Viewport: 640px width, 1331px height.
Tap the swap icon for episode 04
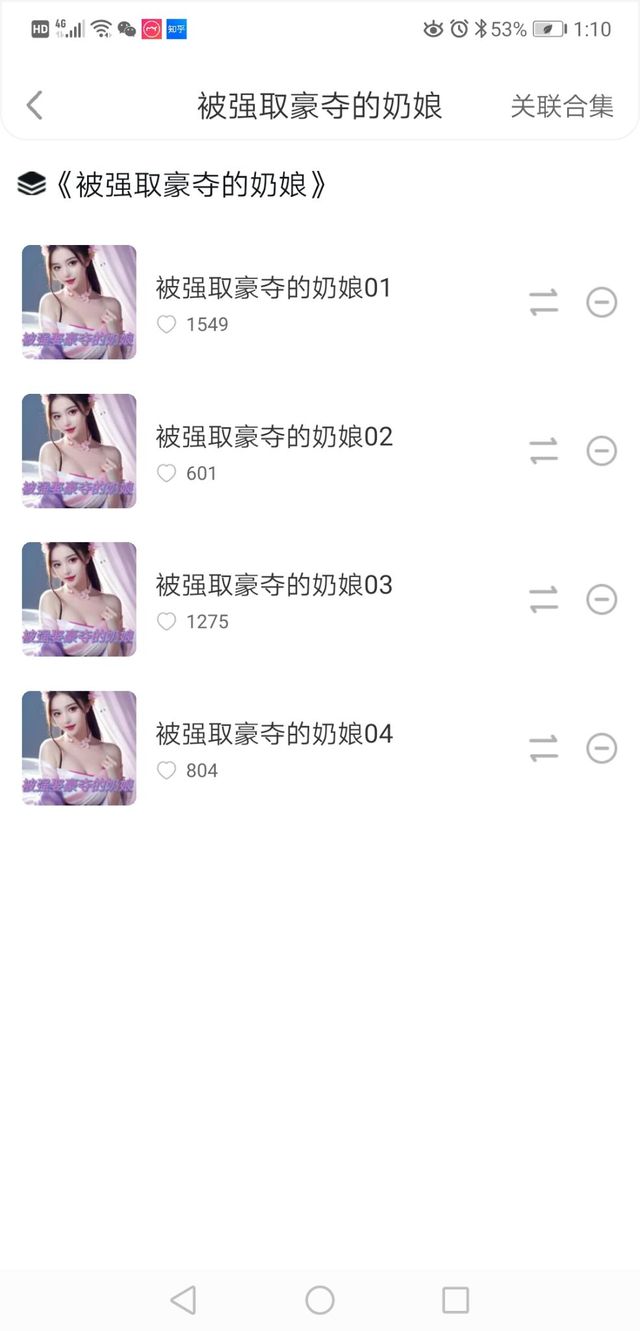coord(544,748)
